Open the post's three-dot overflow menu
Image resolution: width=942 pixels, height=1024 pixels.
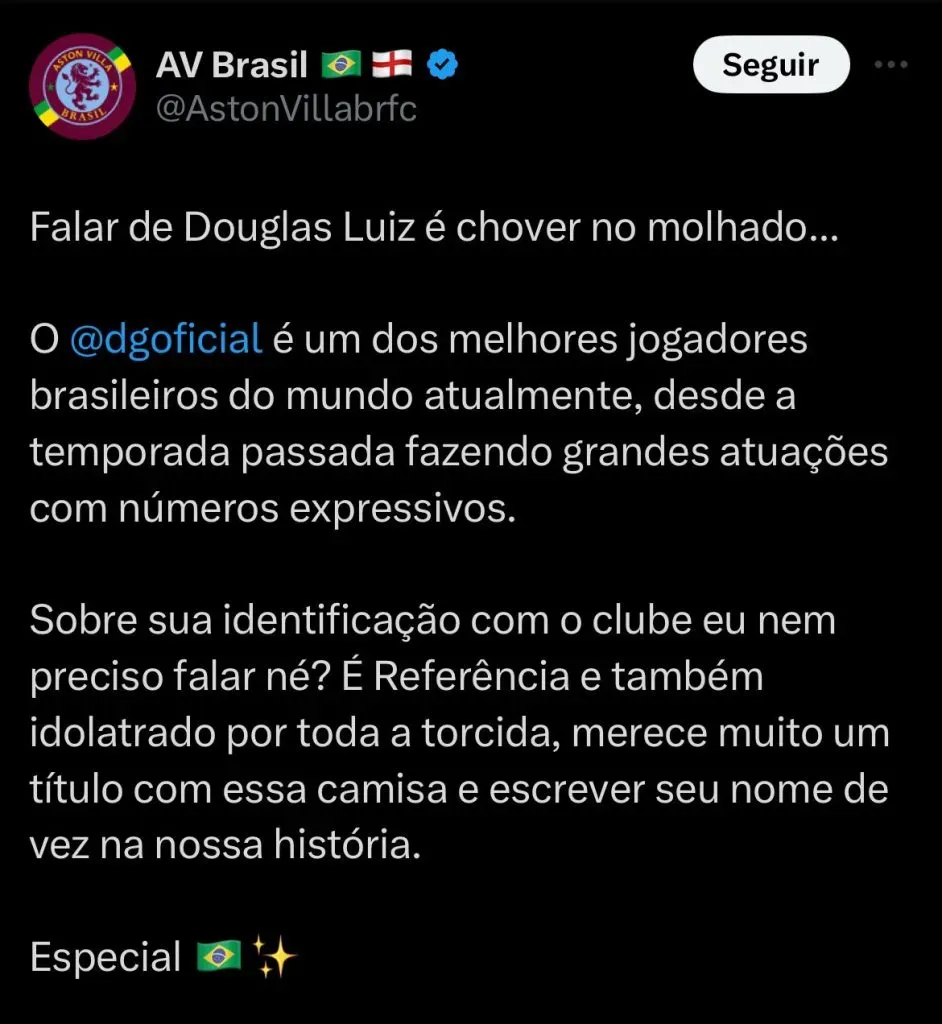point(890,66)
